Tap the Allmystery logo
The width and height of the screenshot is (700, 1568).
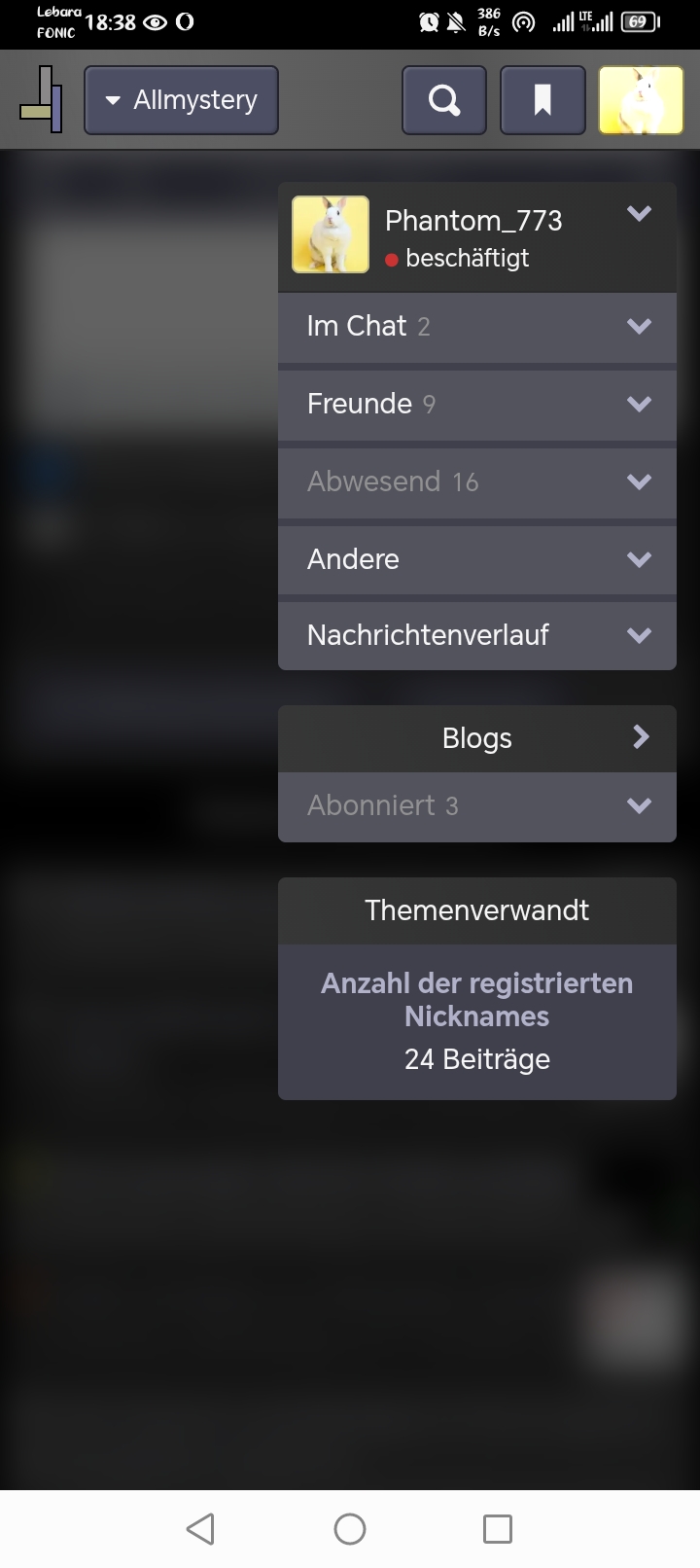[42, 99]
